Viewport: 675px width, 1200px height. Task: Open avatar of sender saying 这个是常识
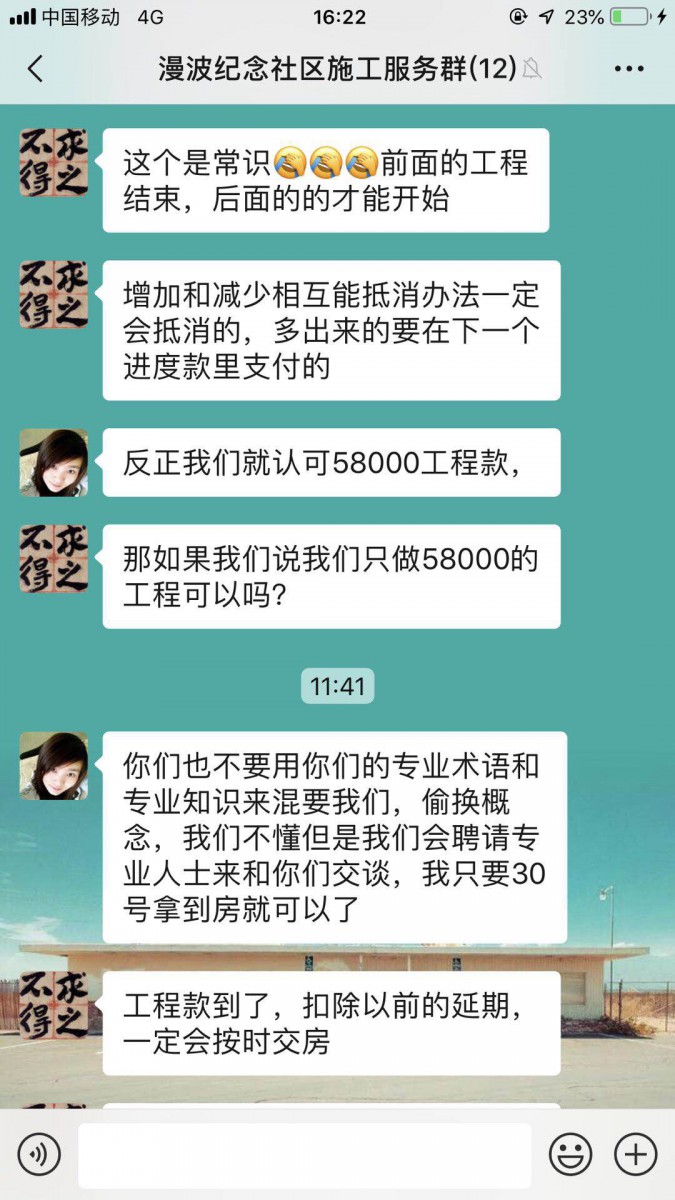pyautogui.click(x=54, y=163)
